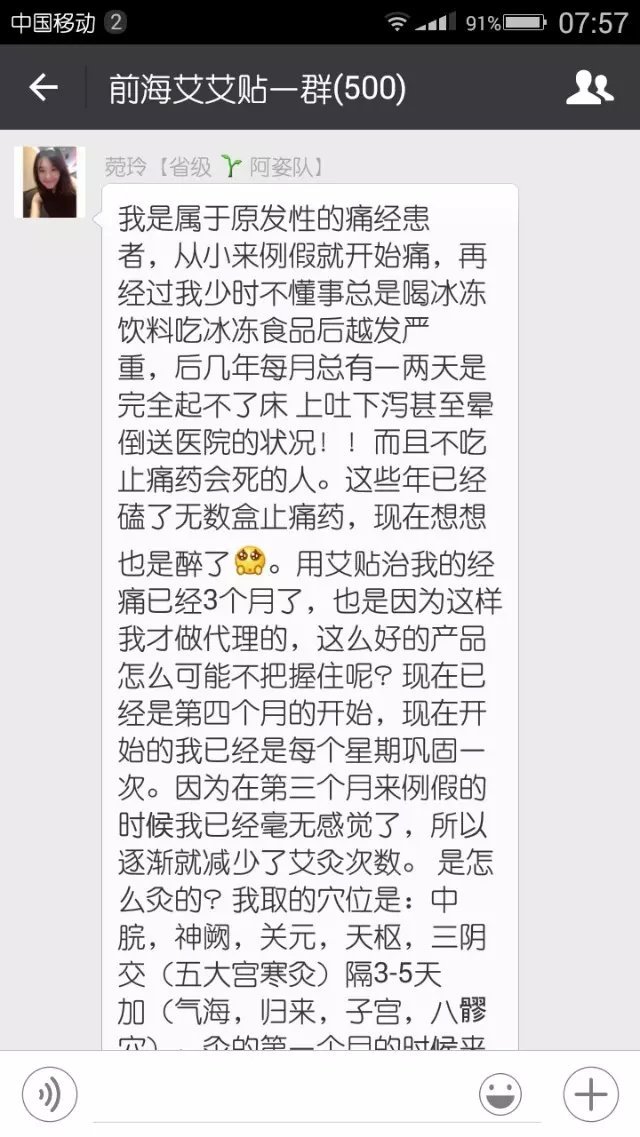Open the emoji picker
Viewport: 640px width, 1137px height.
[x=500, y=1094]
